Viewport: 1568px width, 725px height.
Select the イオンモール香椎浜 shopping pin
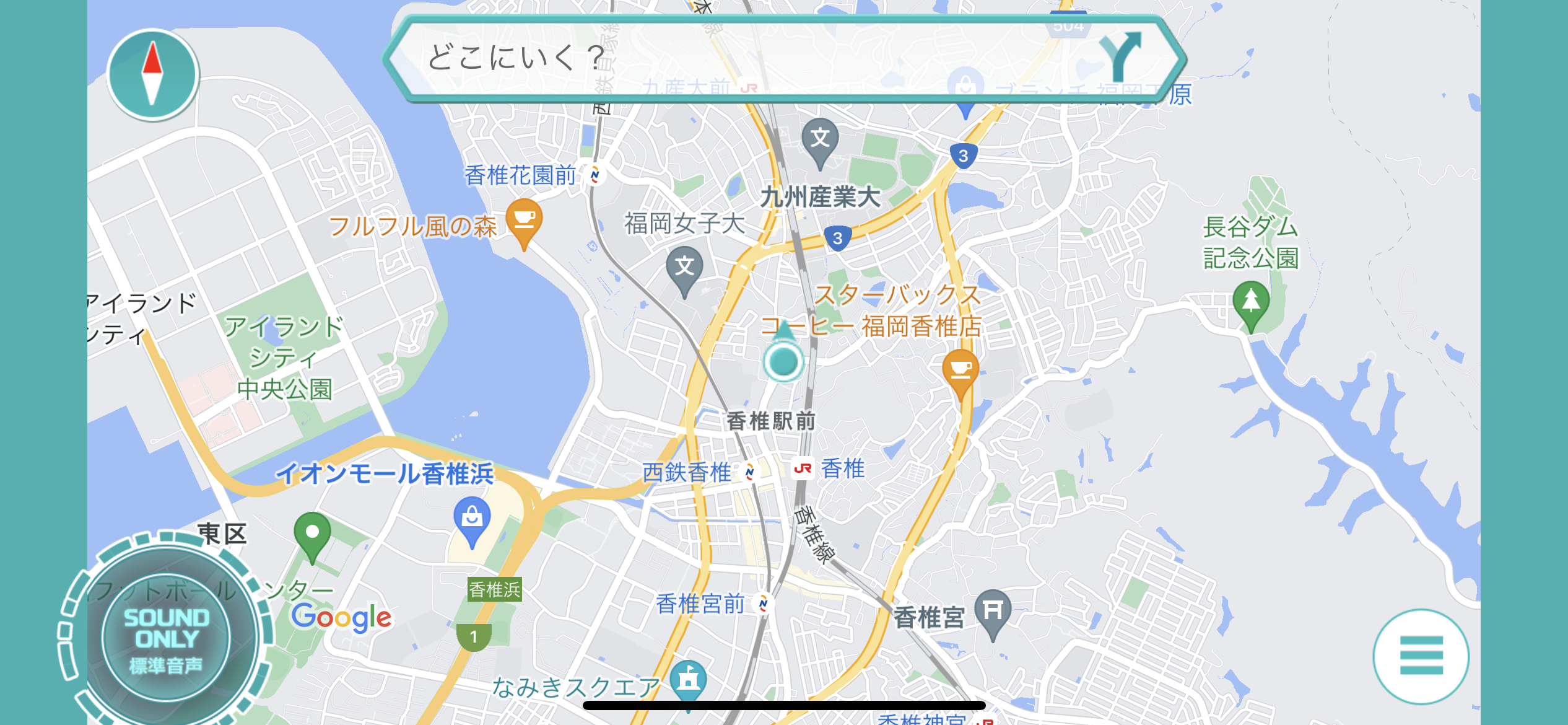pos(472,518)
